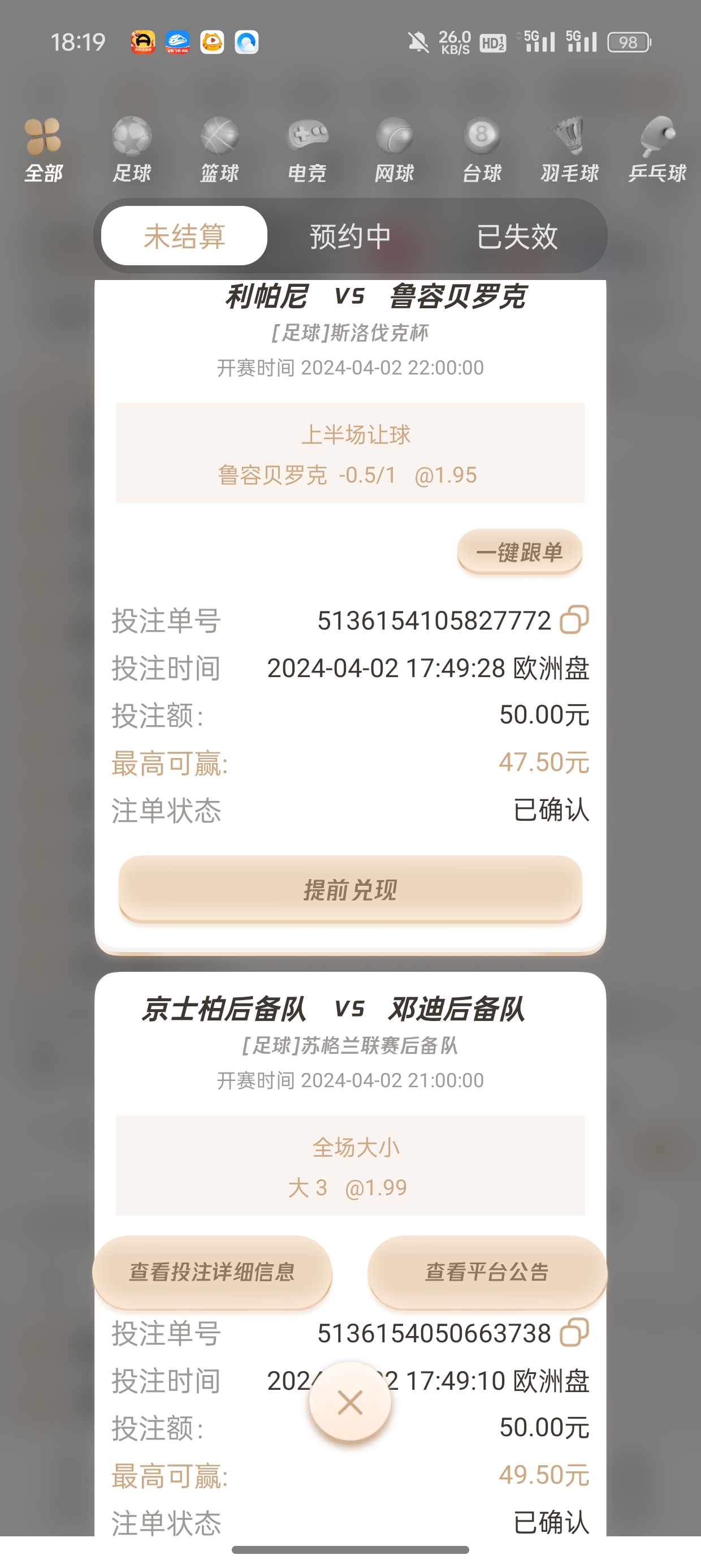Select the 未结算 tab
Image resolution: width=701 pixels, height=1568 pixels.
tap(184, 236)
